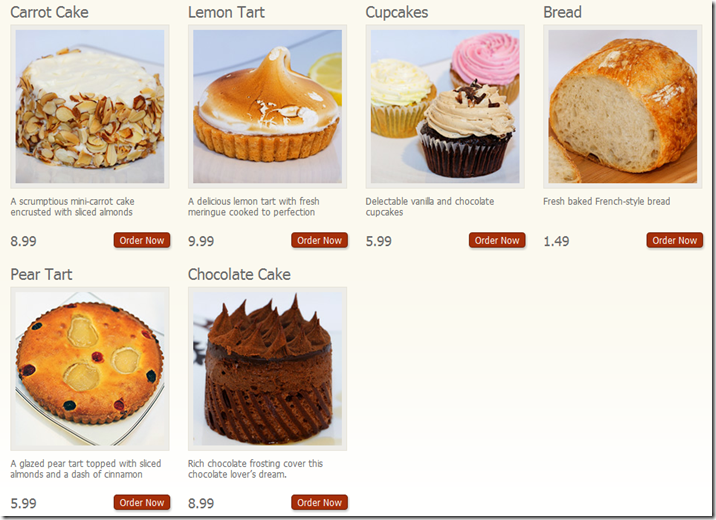Viewport: 716px width, 520px height.
Task: Order the Chocolate Cake now
Action: 319,502
